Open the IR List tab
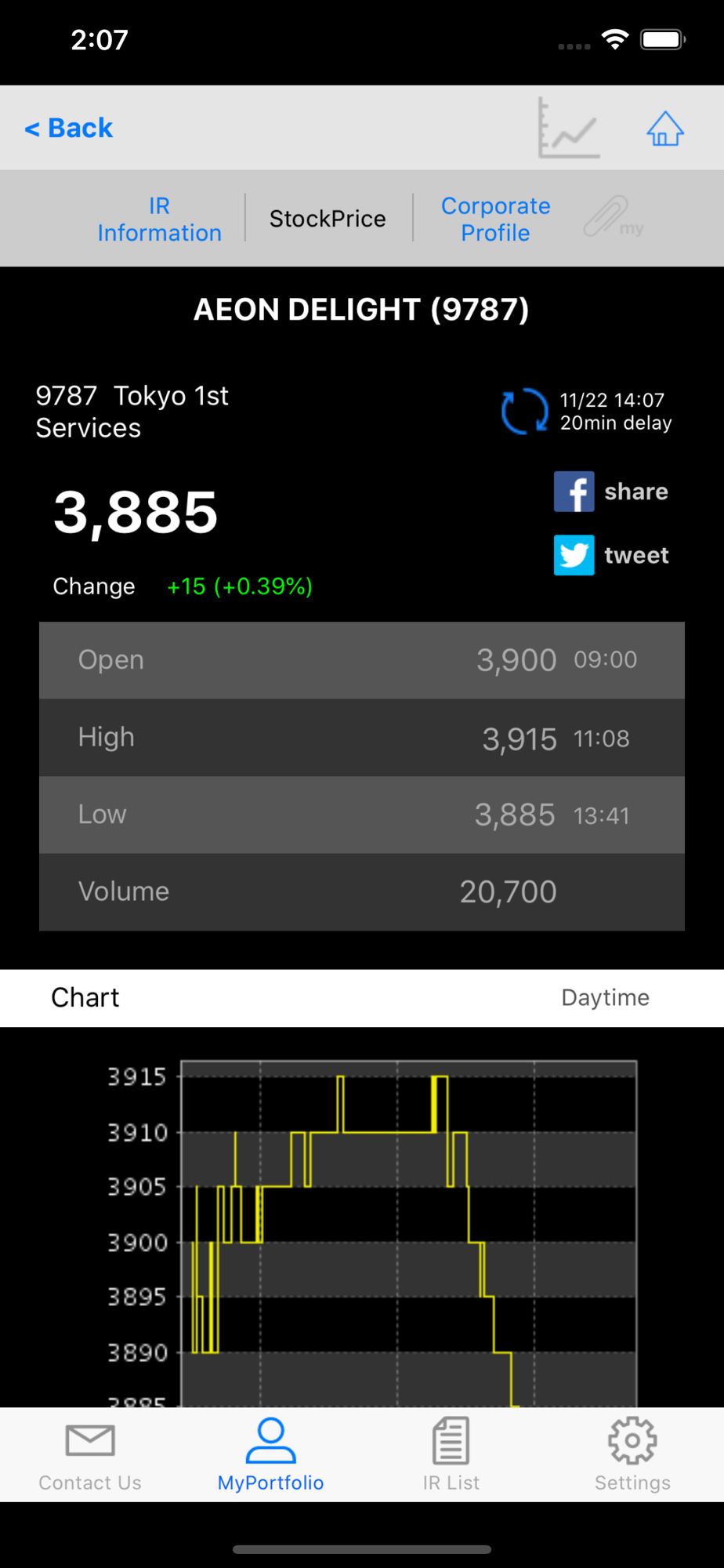Image resolution: width=724 pixels, height=1568 pixels. (451, 1456)
